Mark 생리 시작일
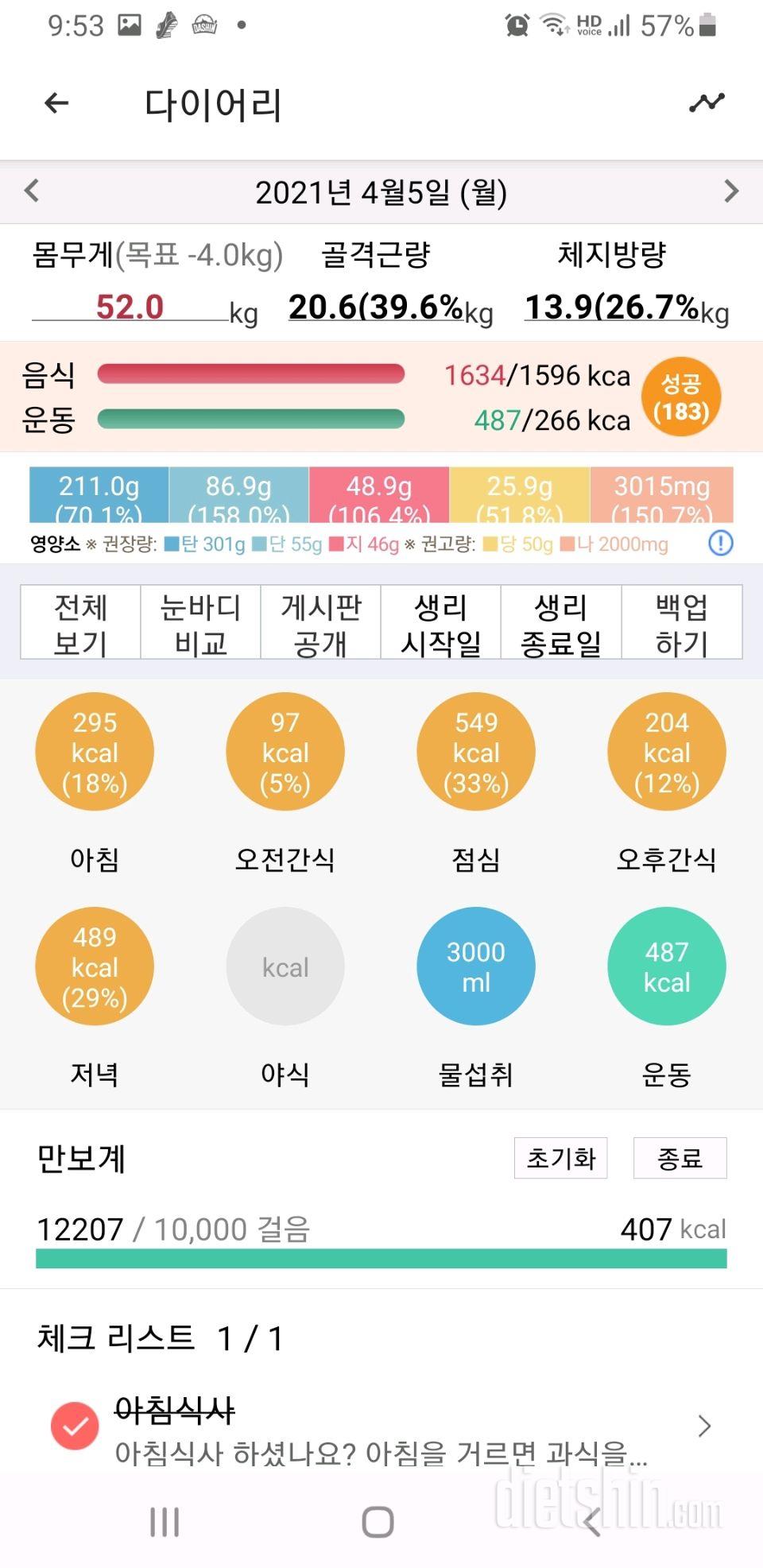763x1568 pixels. 440,623
